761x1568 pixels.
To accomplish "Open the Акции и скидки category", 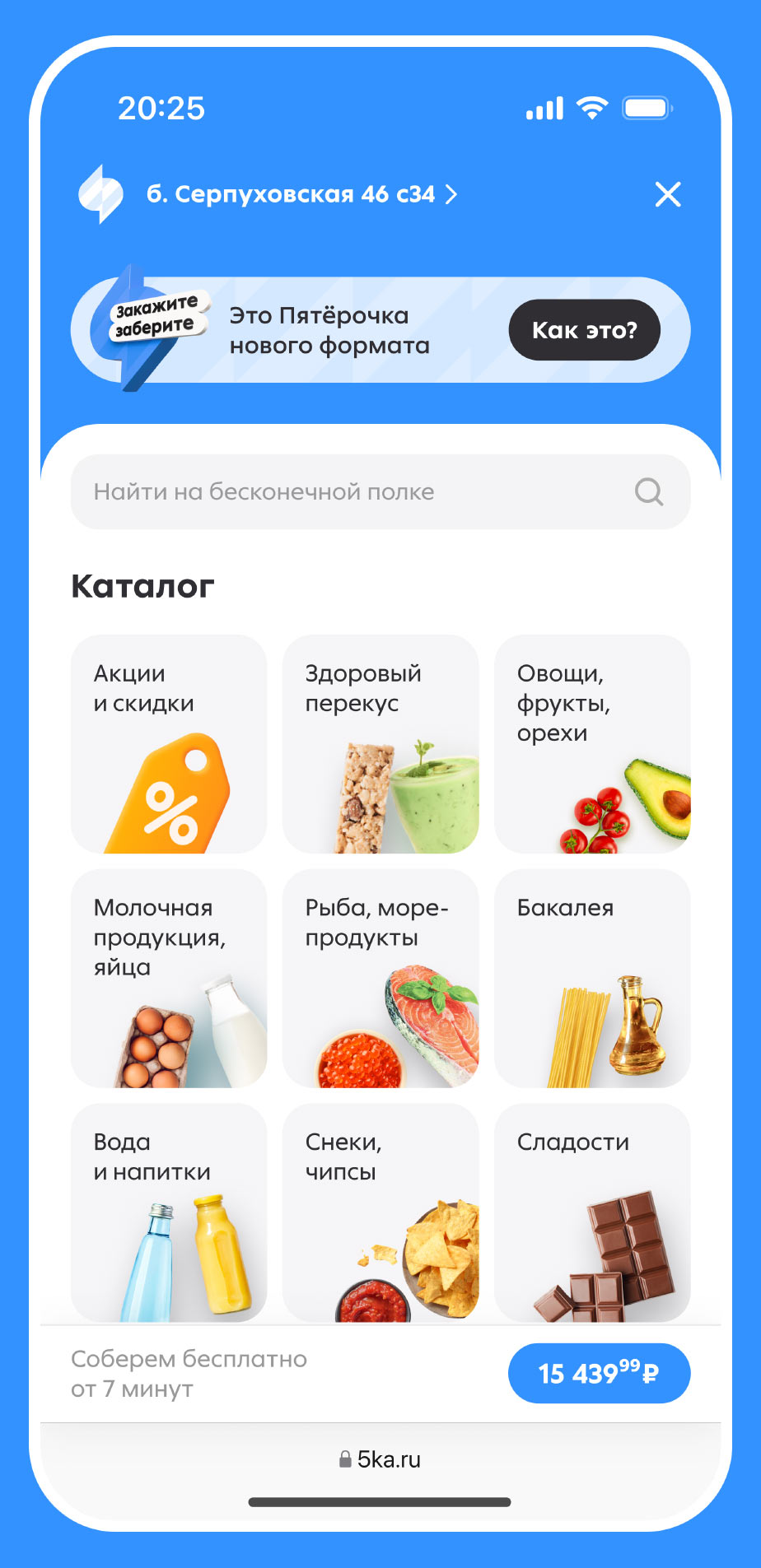I will click(x=169, y=743).
